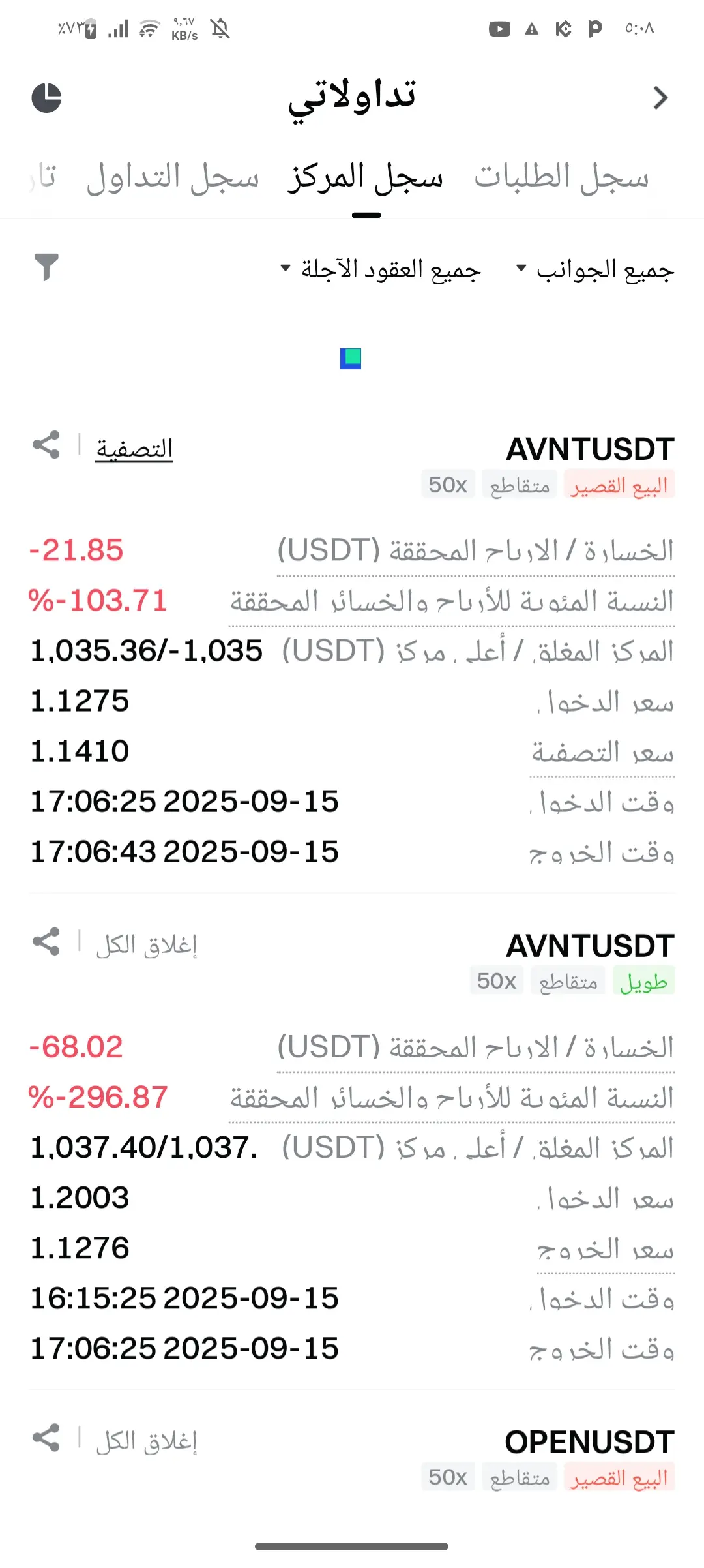Screen dimensions: 704x1568
Task: Expand جميع العقود الآجلة dropdown
Action: click(x=381, y=269)
